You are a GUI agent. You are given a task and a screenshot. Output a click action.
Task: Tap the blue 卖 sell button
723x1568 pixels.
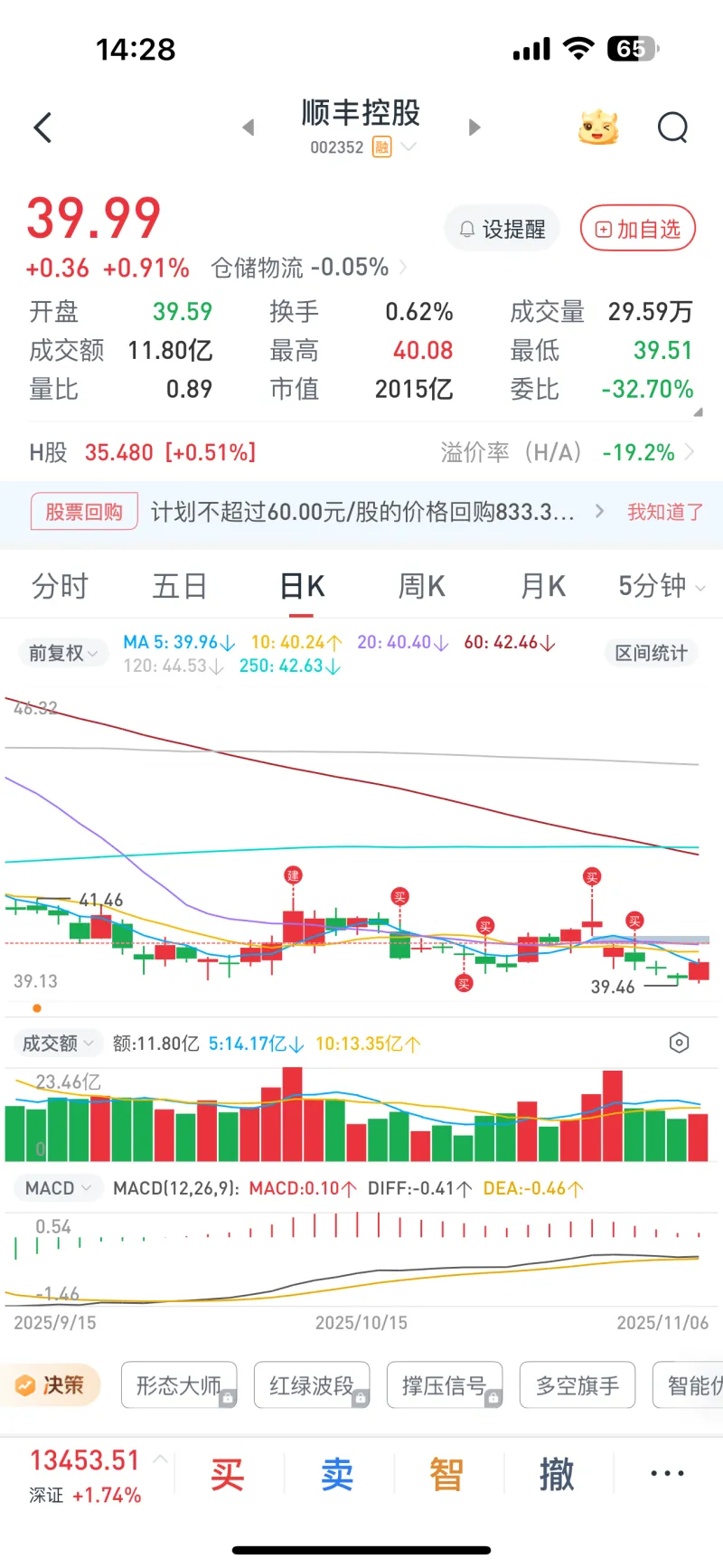[337, 1475]
